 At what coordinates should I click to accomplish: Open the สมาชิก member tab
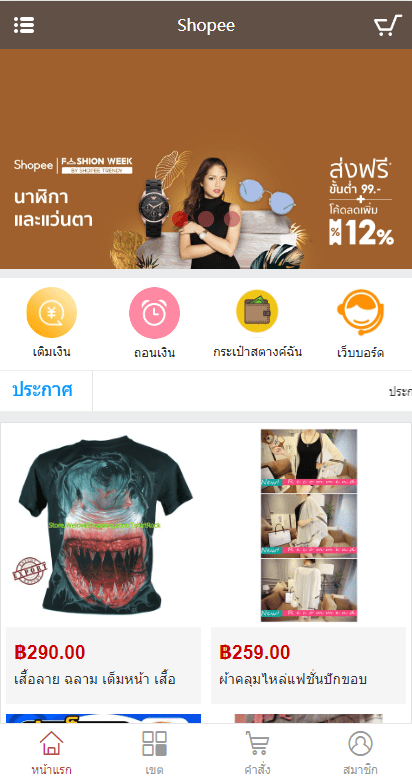[360, 753]
